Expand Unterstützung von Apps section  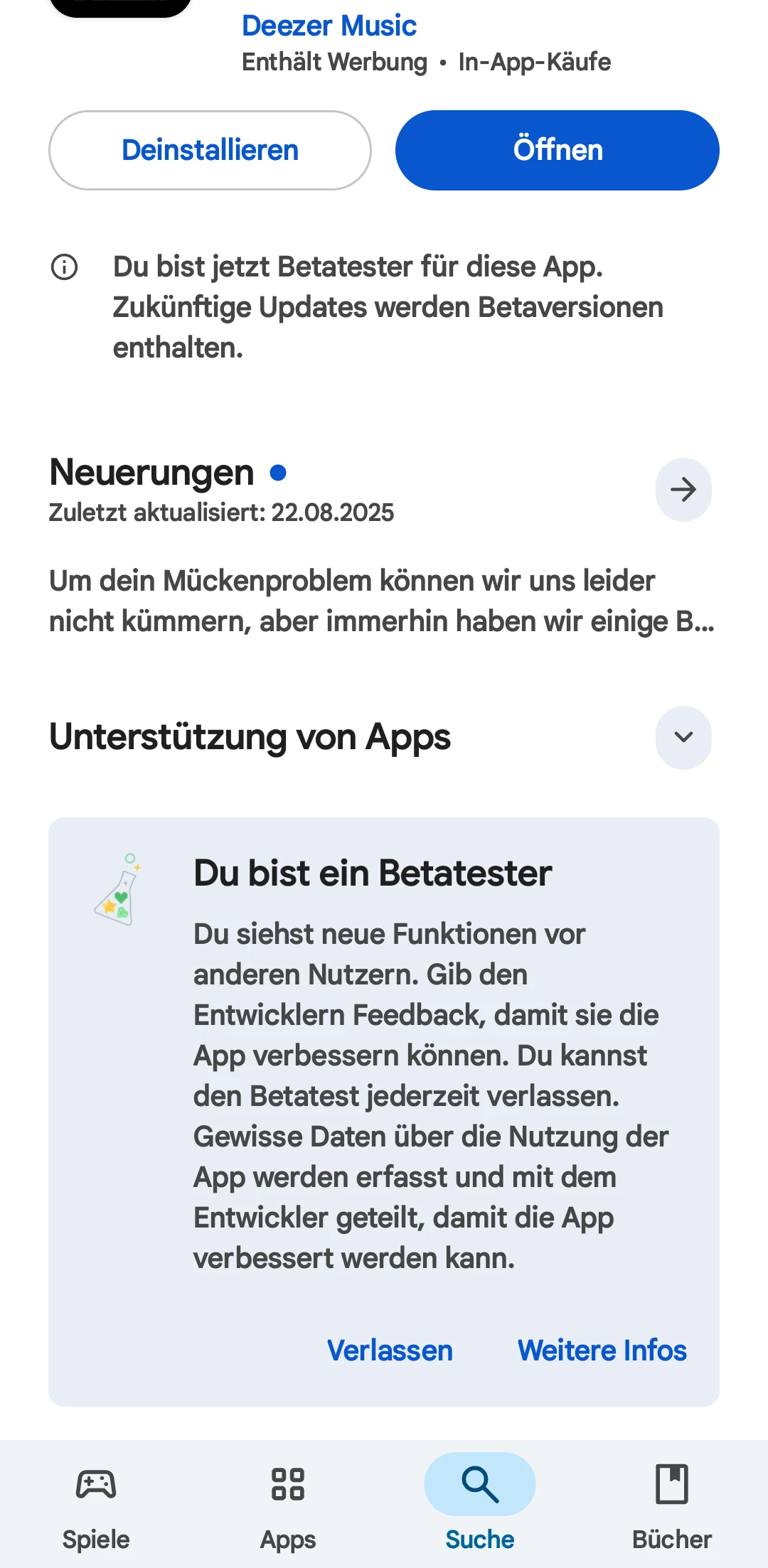click(x=683, y=737)
